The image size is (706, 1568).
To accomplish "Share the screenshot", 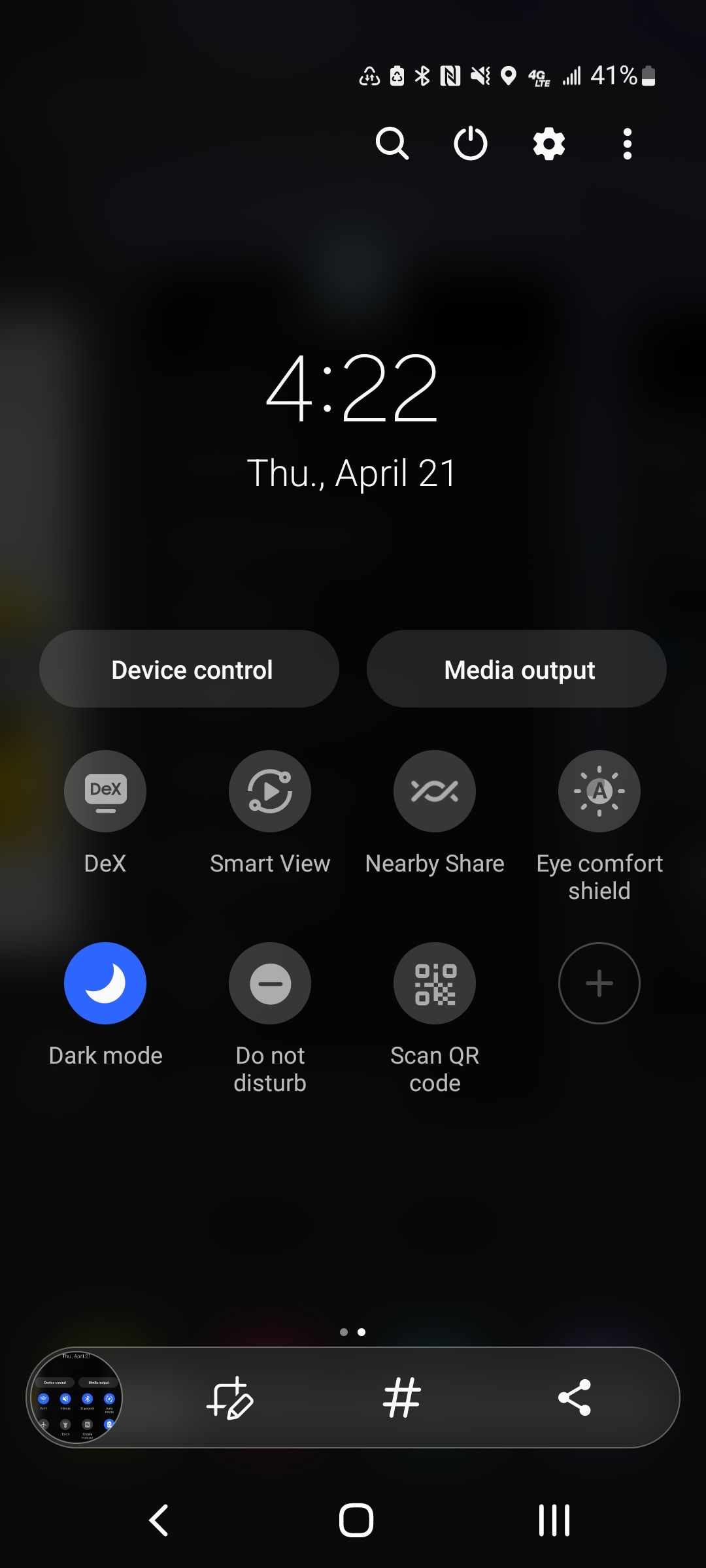I will pyautogui.click(x=575, y=1398).
